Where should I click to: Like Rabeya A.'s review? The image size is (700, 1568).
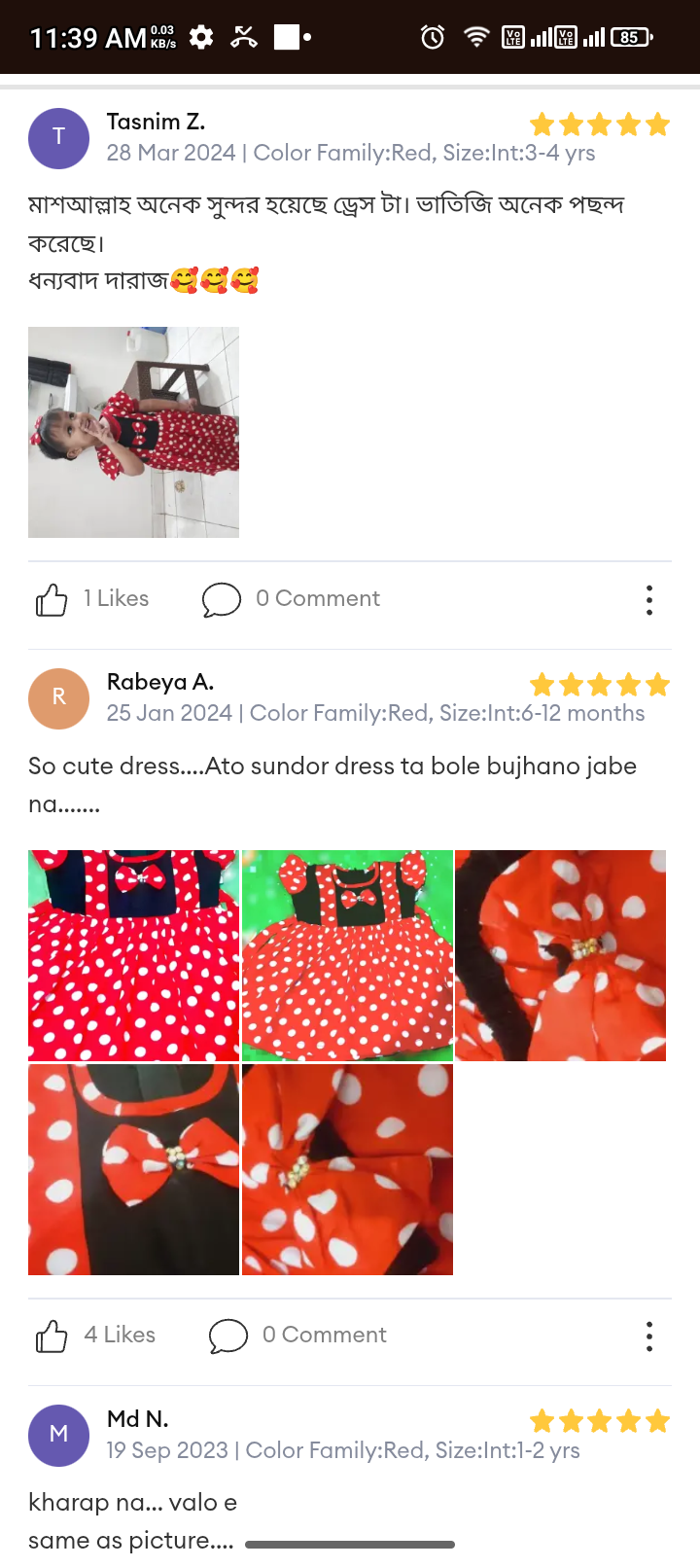click(x=52, y=1336)
